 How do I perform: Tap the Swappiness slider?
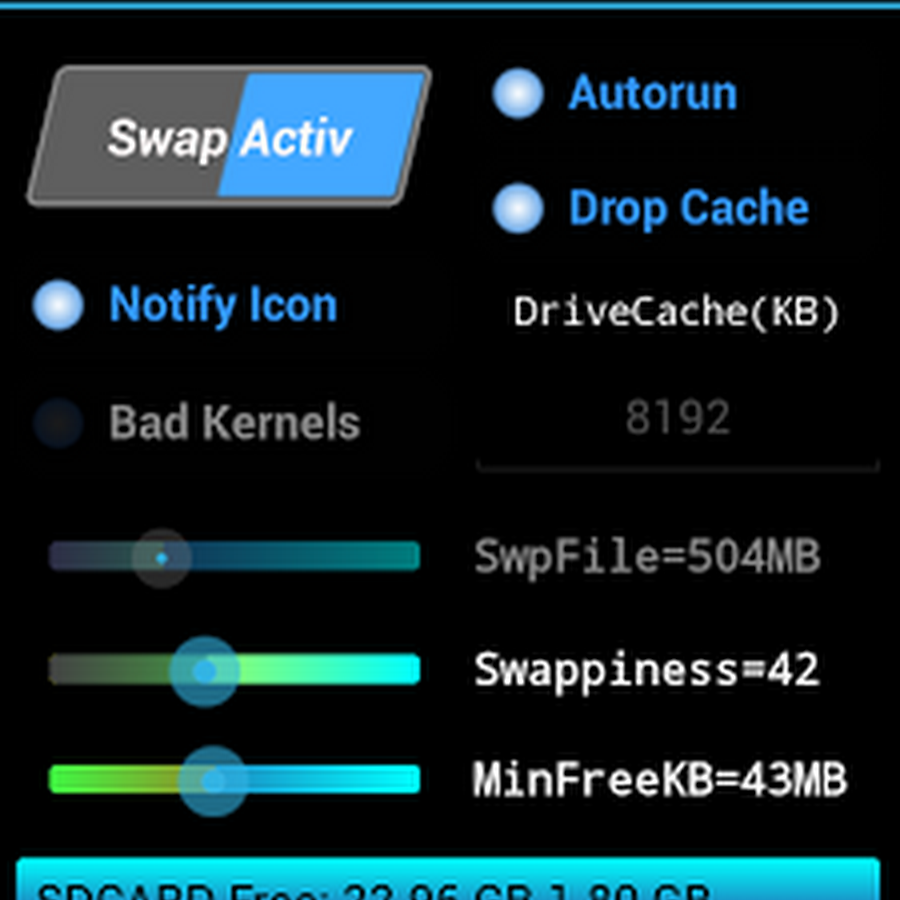coord(234,670)
